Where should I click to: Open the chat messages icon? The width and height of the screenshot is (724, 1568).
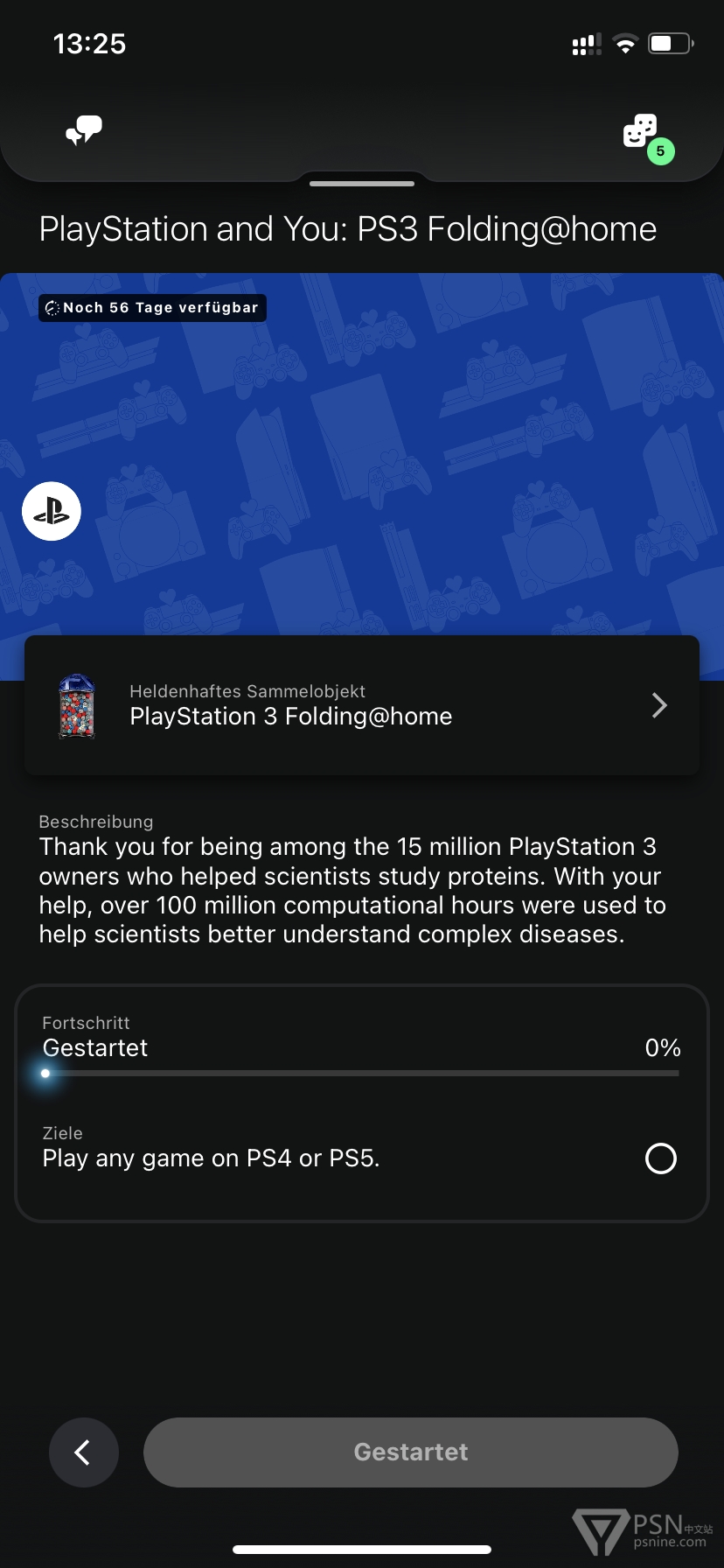click(84, 131)
